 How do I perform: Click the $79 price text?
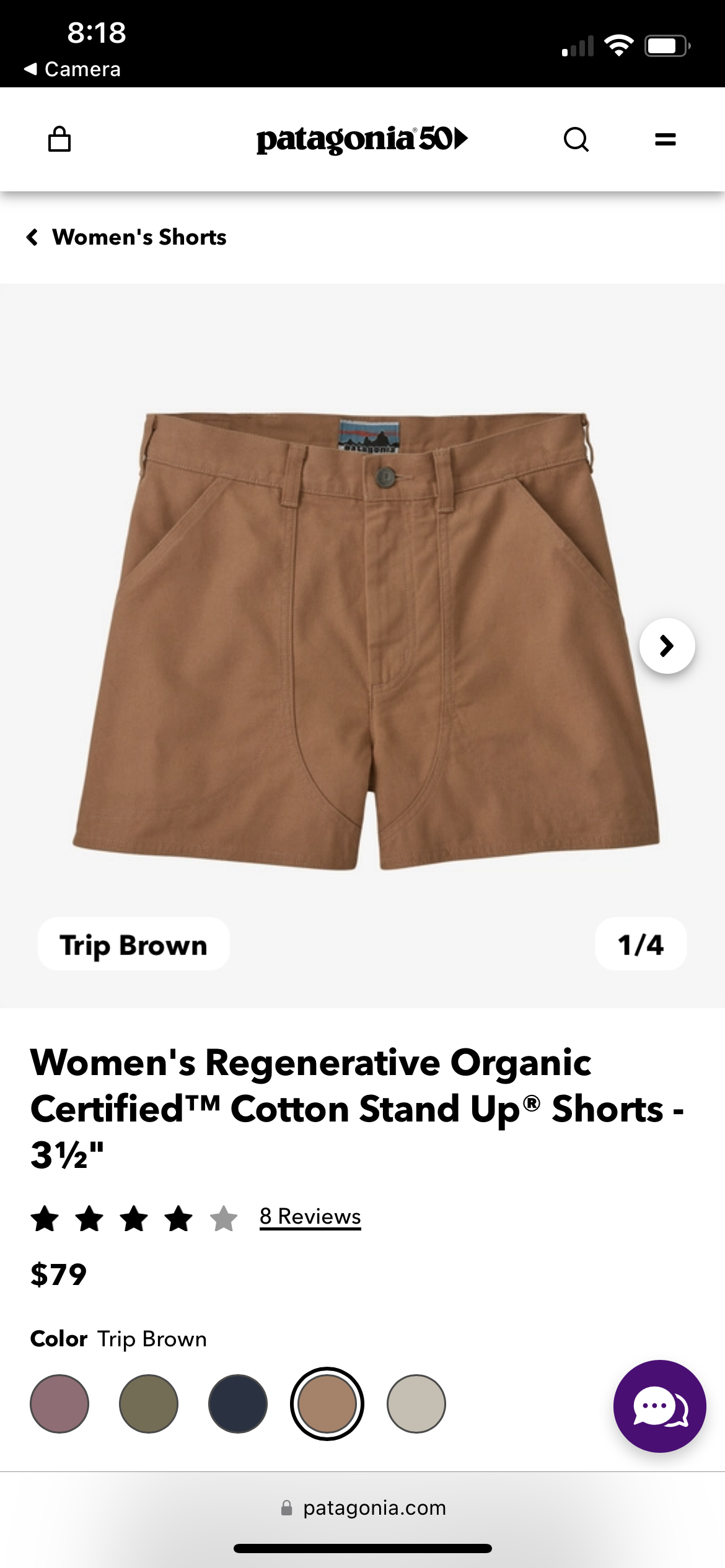point(59,1275)
